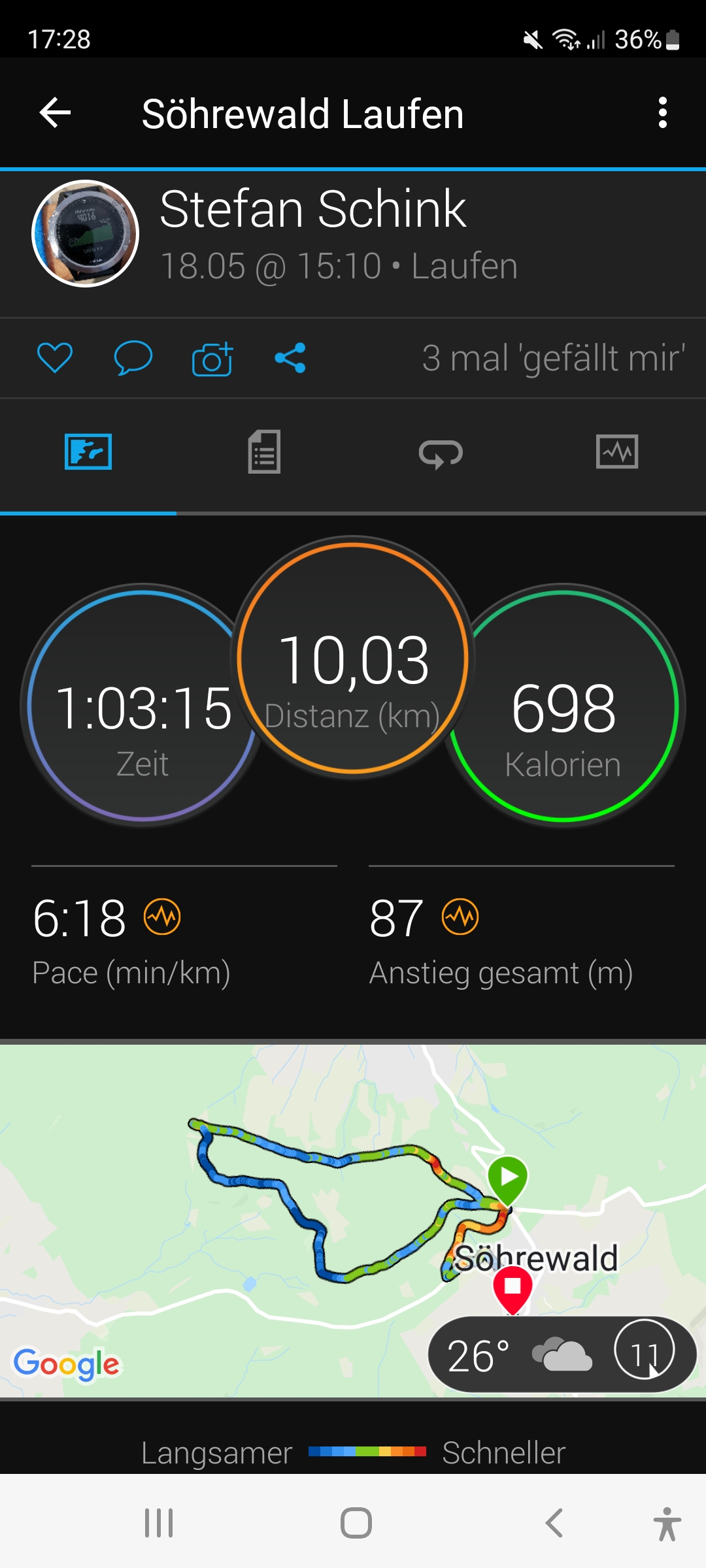Tap the system home button
Viewport: 706px width, 1568px height.
pyautogui.click(x=356, y=1523)
